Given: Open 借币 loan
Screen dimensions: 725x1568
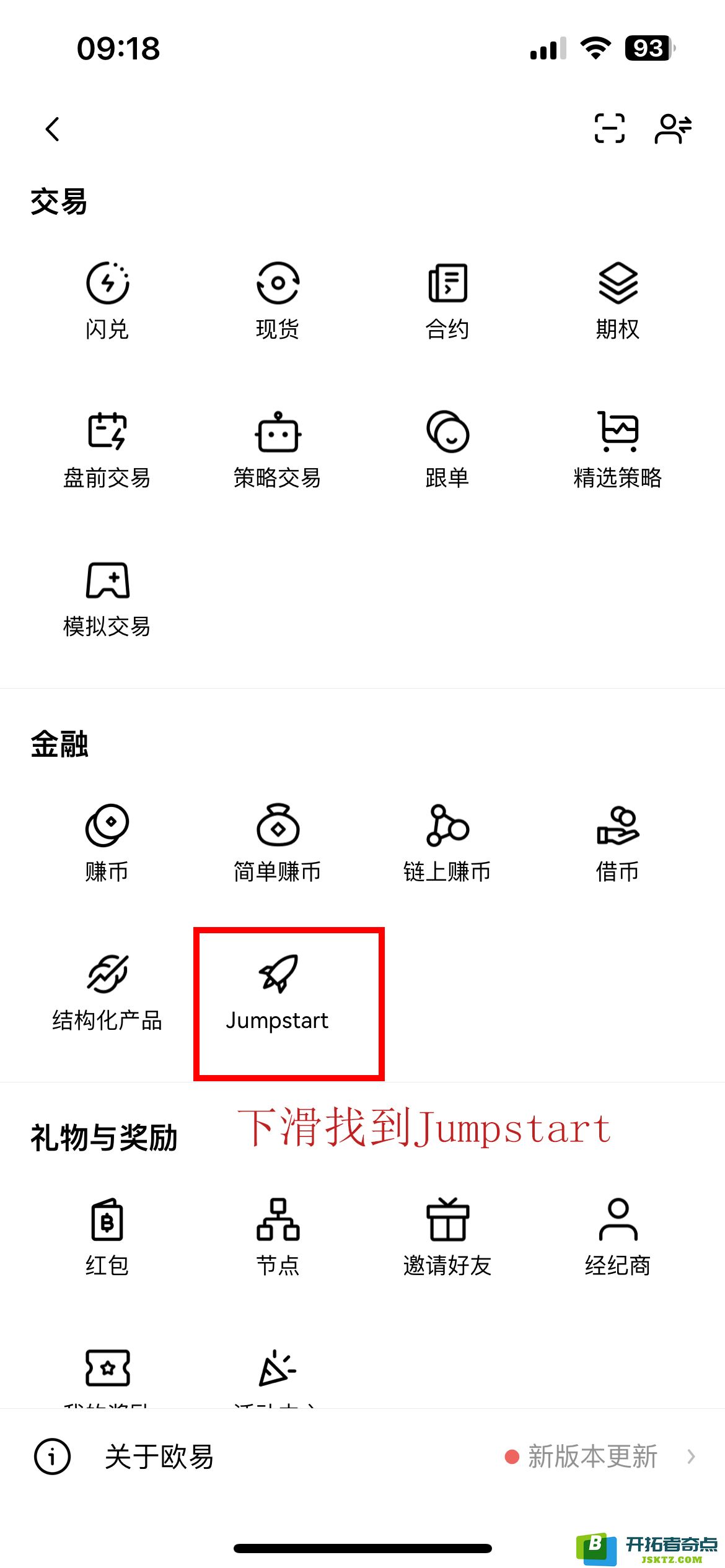Looking at the screenshot, I should pos(618,843).
